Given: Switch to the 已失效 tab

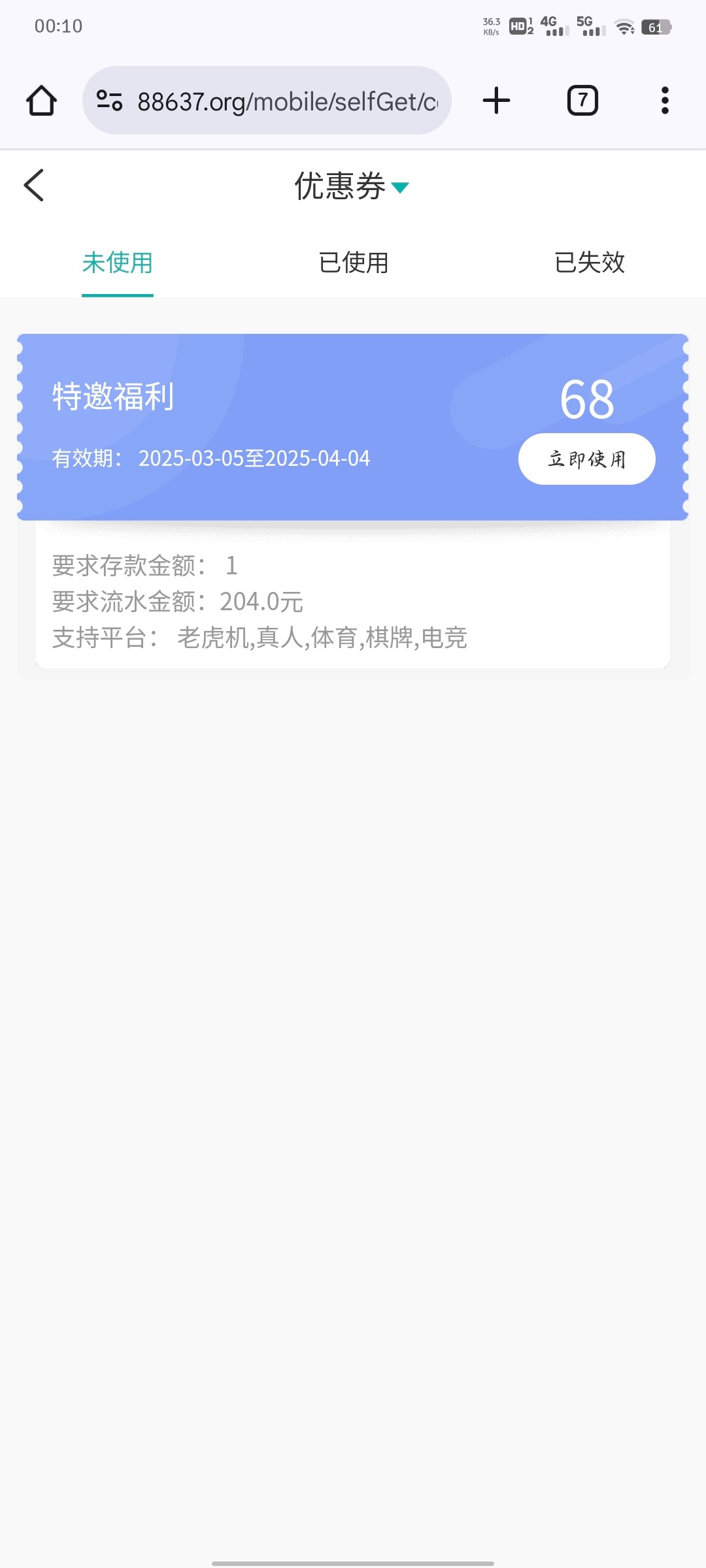Looking at the screenshot, I should [x=589, y=263].
